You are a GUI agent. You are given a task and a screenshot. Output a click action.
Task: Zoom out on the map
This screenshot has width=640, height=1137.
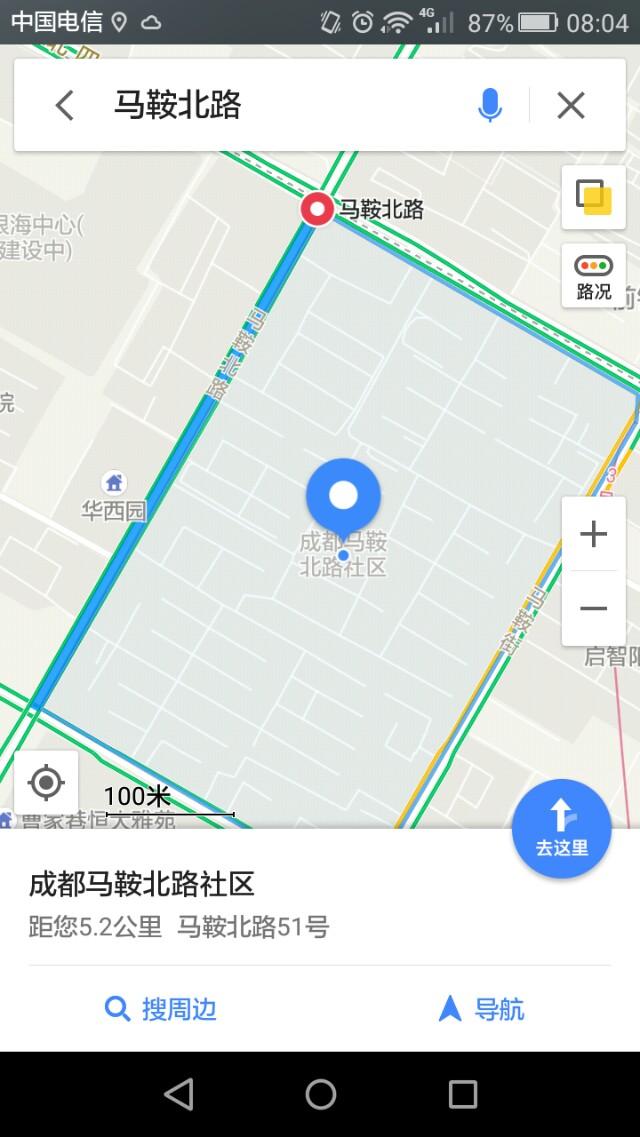594,608
